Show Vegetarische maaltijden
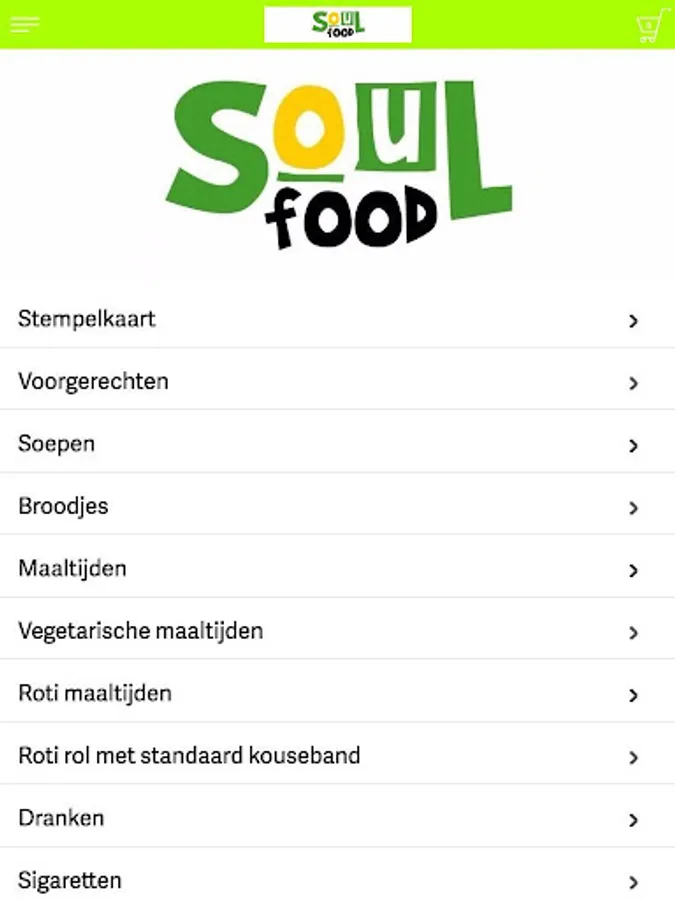 point(337,632)
